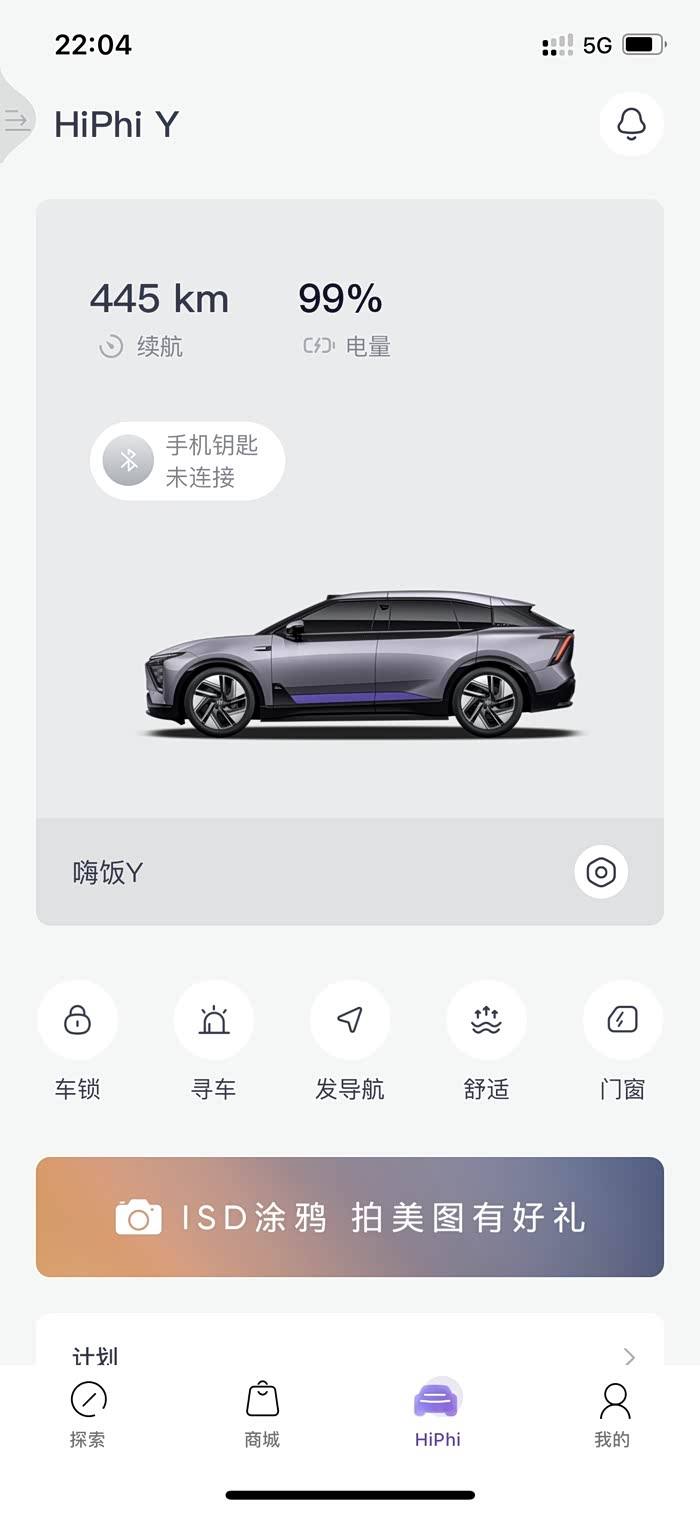Tap the HiPhi Y car image

(360, 664)
